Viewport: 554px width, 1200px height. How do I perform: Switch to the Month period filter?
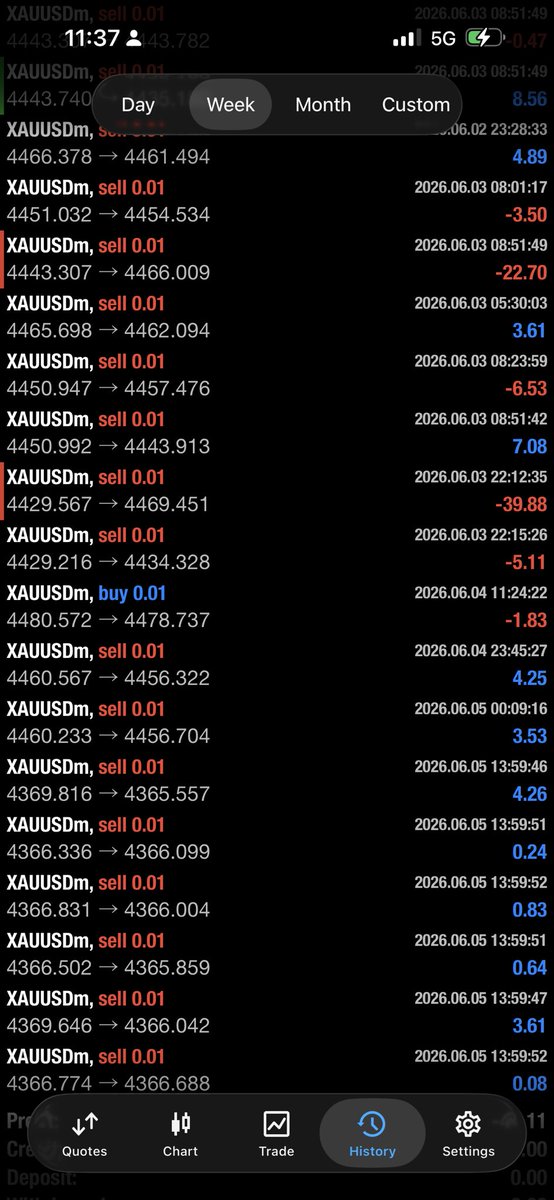coord(323,104)
